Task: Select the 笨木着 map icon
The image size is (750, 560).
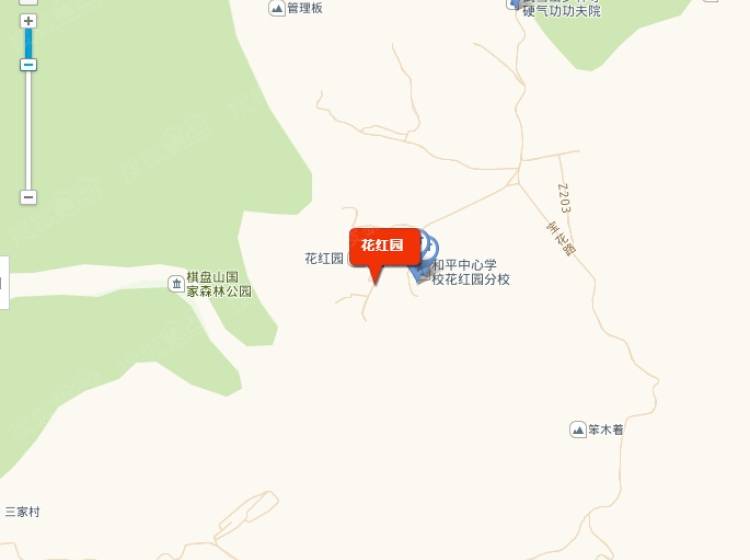Action: (578, 429)
